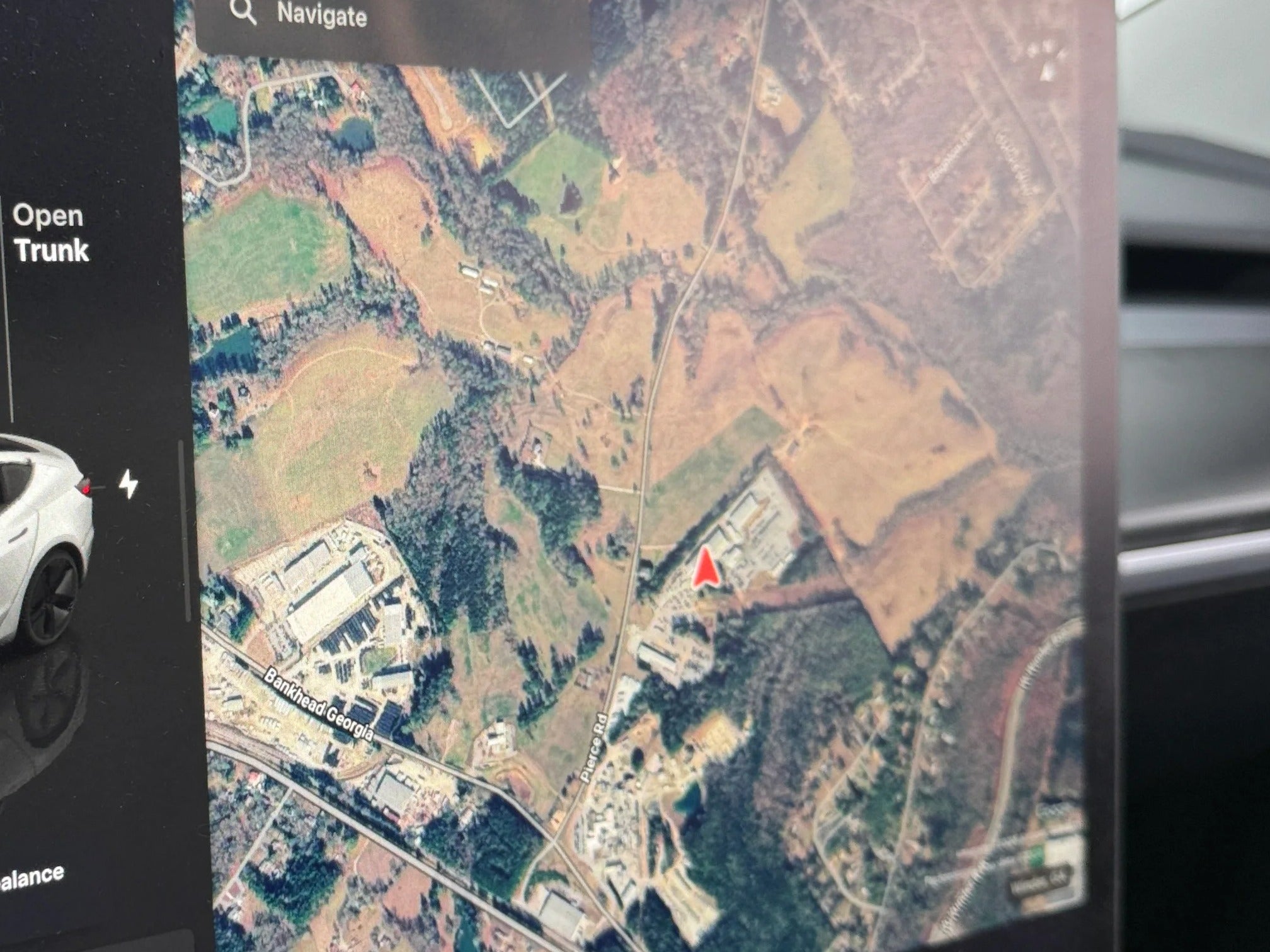Open the charge port lightning icon
The height and width of the screenshot is (952, 1270).
click(x=129, y=484)
